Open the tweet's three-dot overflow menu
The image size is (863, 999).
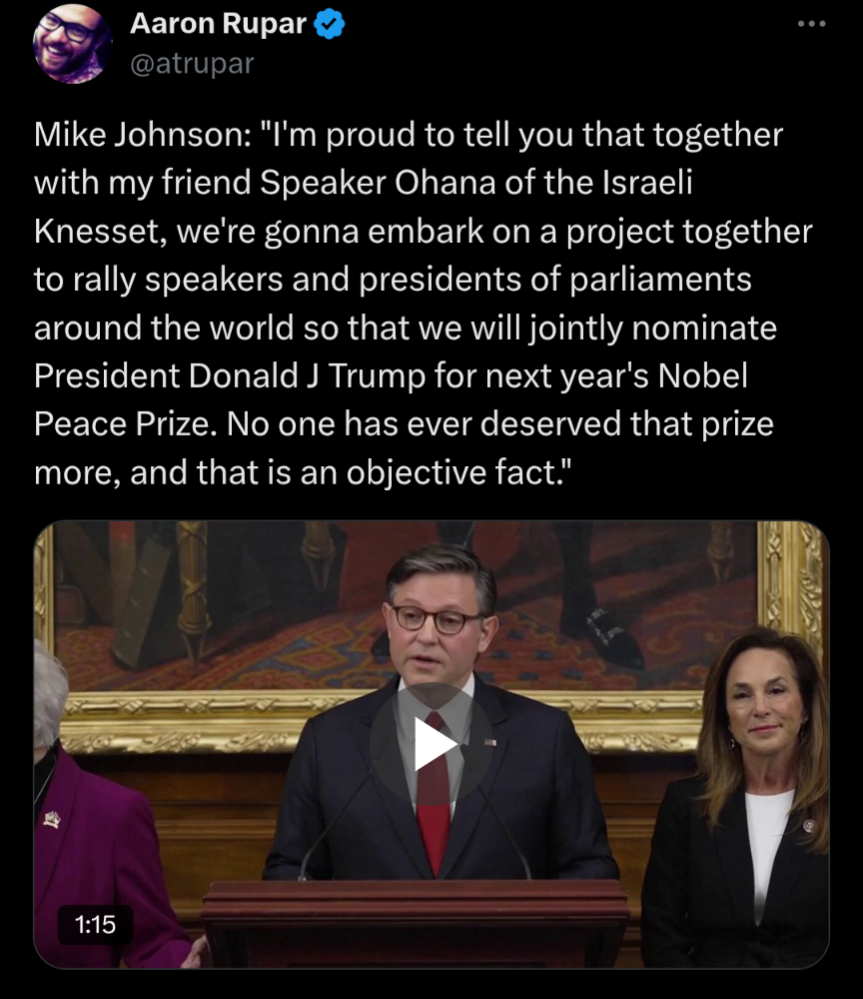point(811,23)
